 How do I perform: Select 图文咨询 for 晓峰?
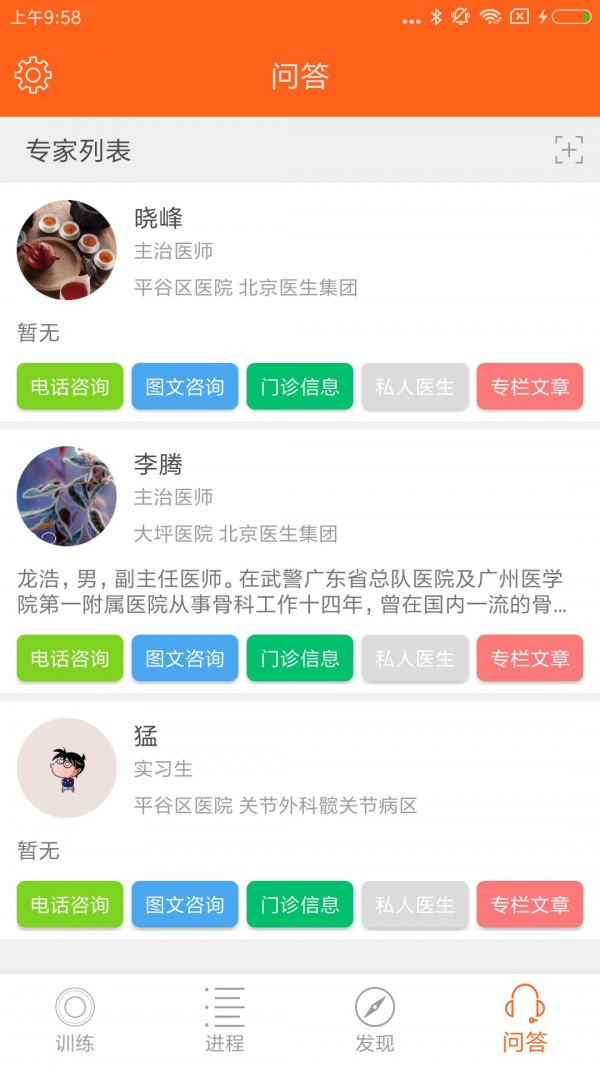coord(185,387)
